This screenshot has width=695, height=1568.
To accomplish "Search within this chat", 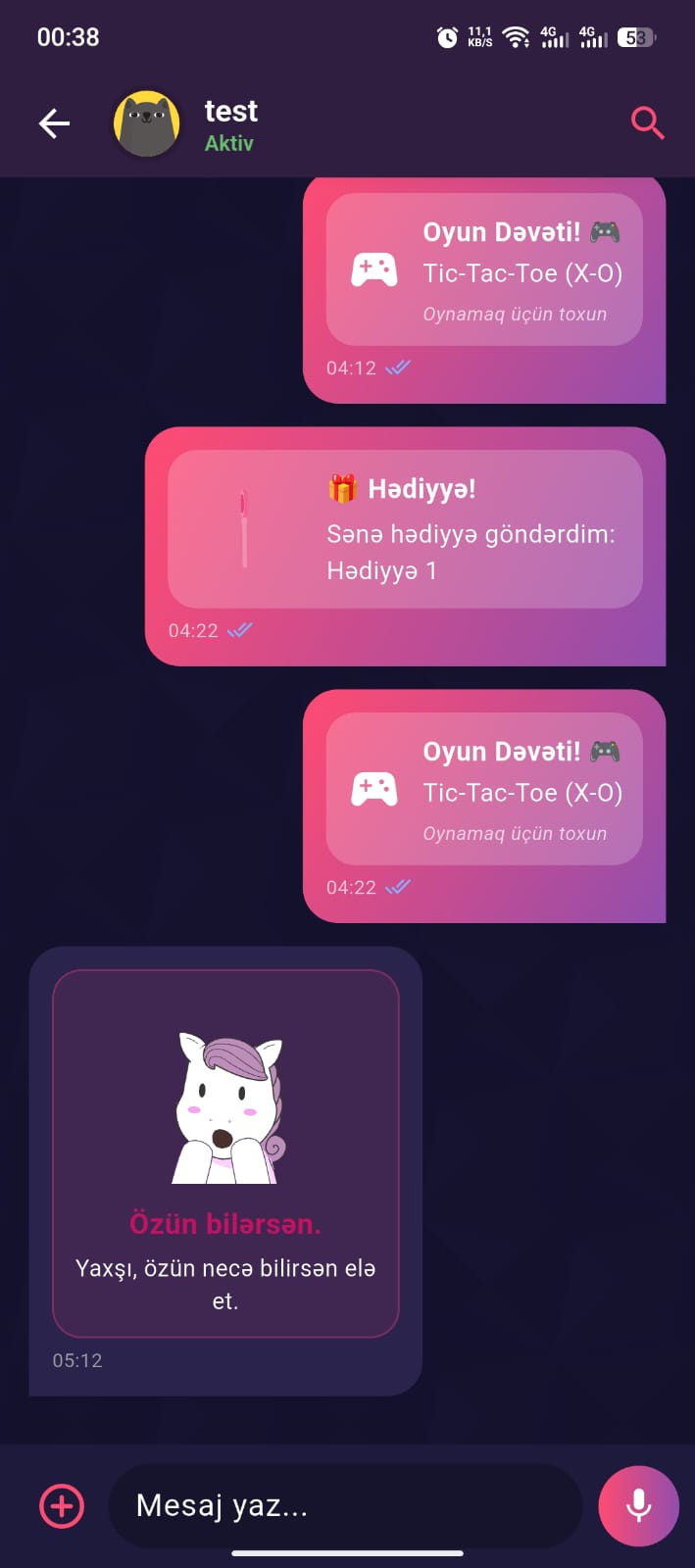I will (x=647, y=123).
